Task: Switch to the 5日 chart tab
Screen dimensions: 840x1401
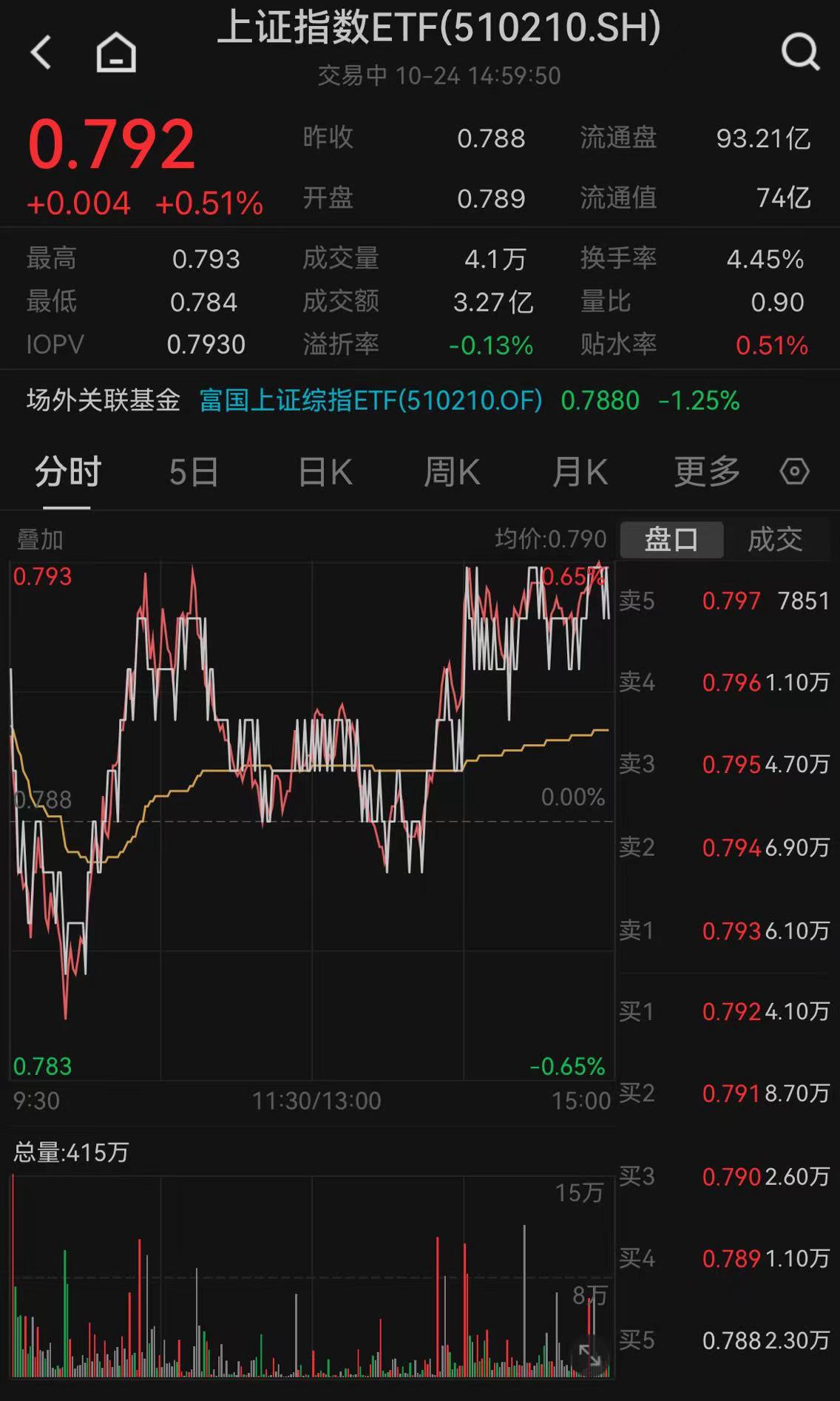Action: (x=193, y=472)
